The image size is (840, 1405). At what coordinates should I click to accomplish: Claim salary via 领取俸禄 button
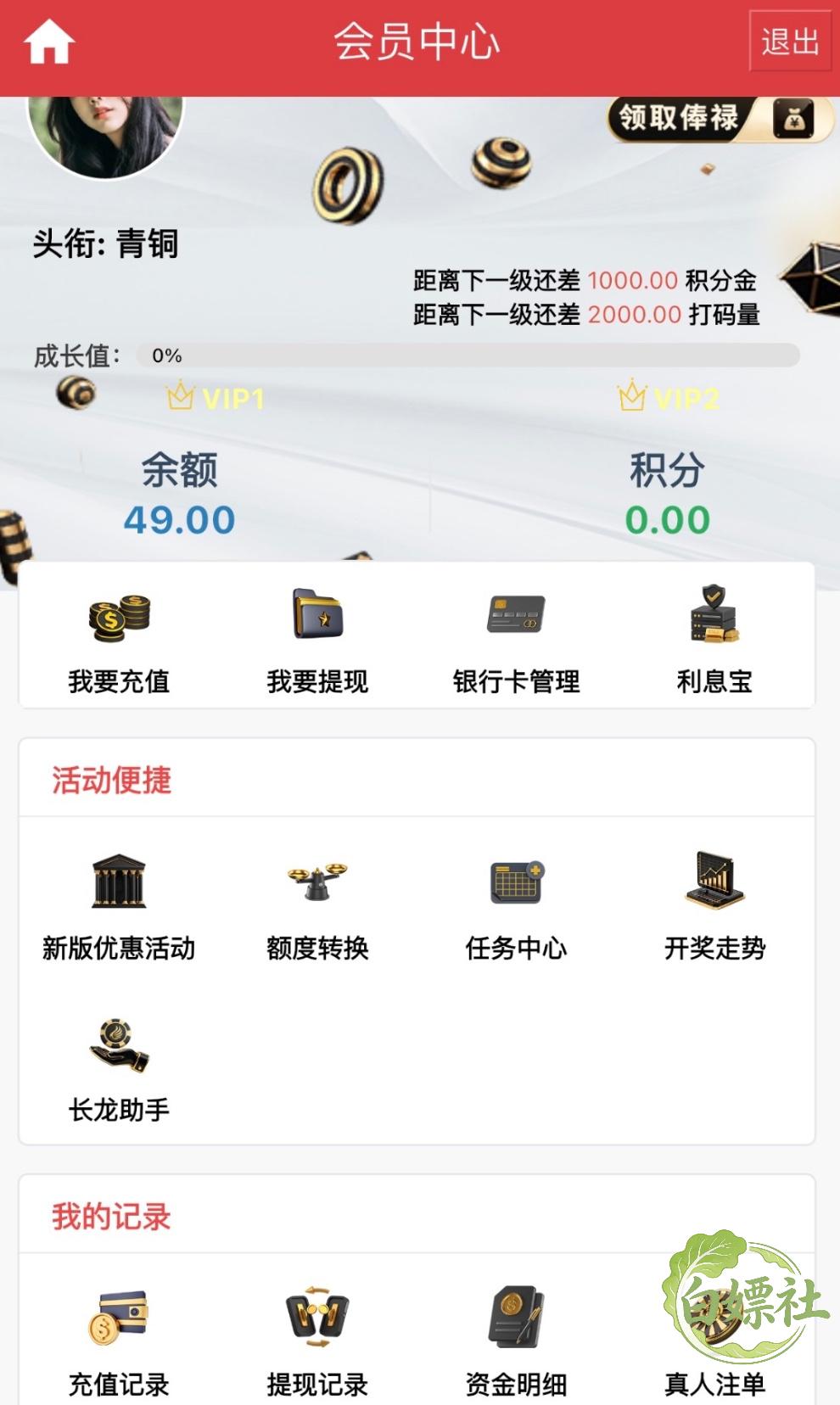click(720, 119)
